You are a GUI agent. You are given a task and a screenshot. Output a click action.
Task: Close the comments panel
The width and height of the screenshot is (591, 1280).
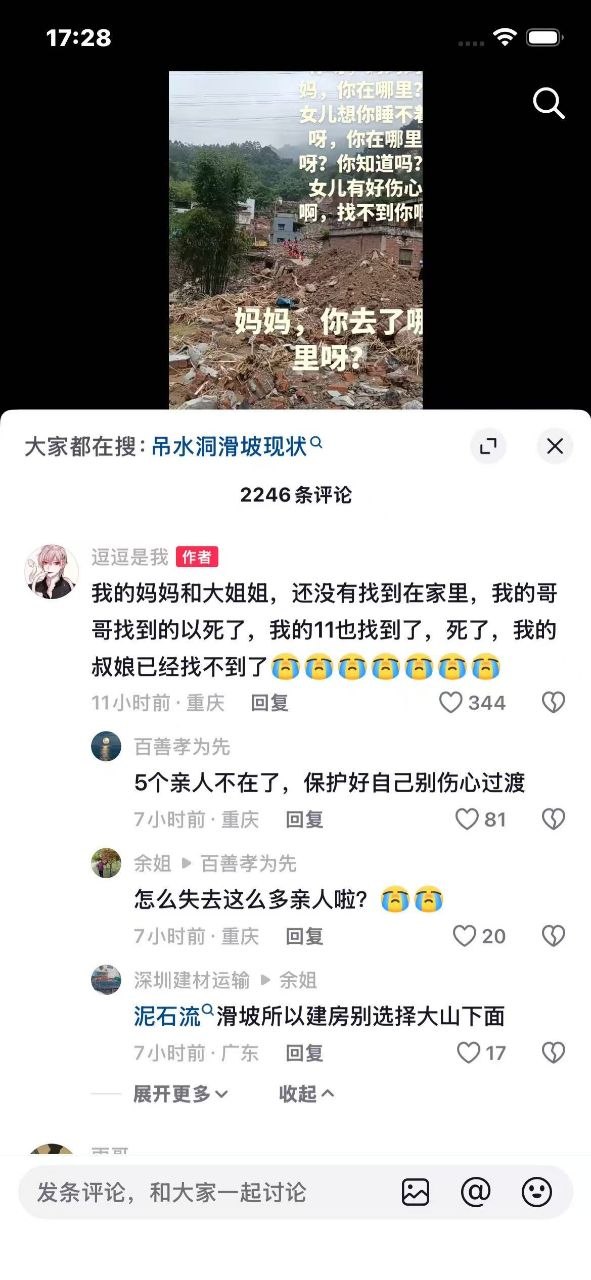[555, 446]
